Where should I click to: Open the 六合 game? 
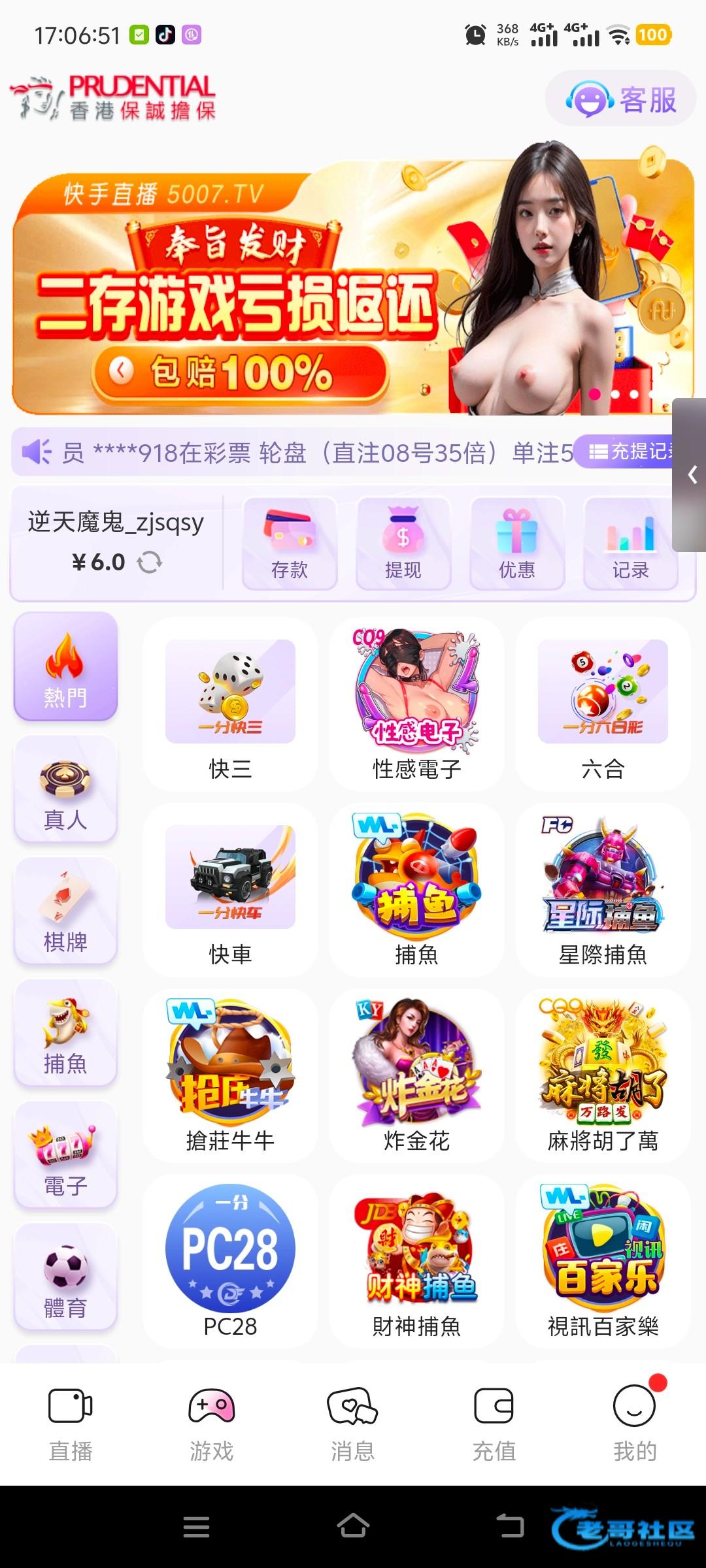tap(603, 706)
